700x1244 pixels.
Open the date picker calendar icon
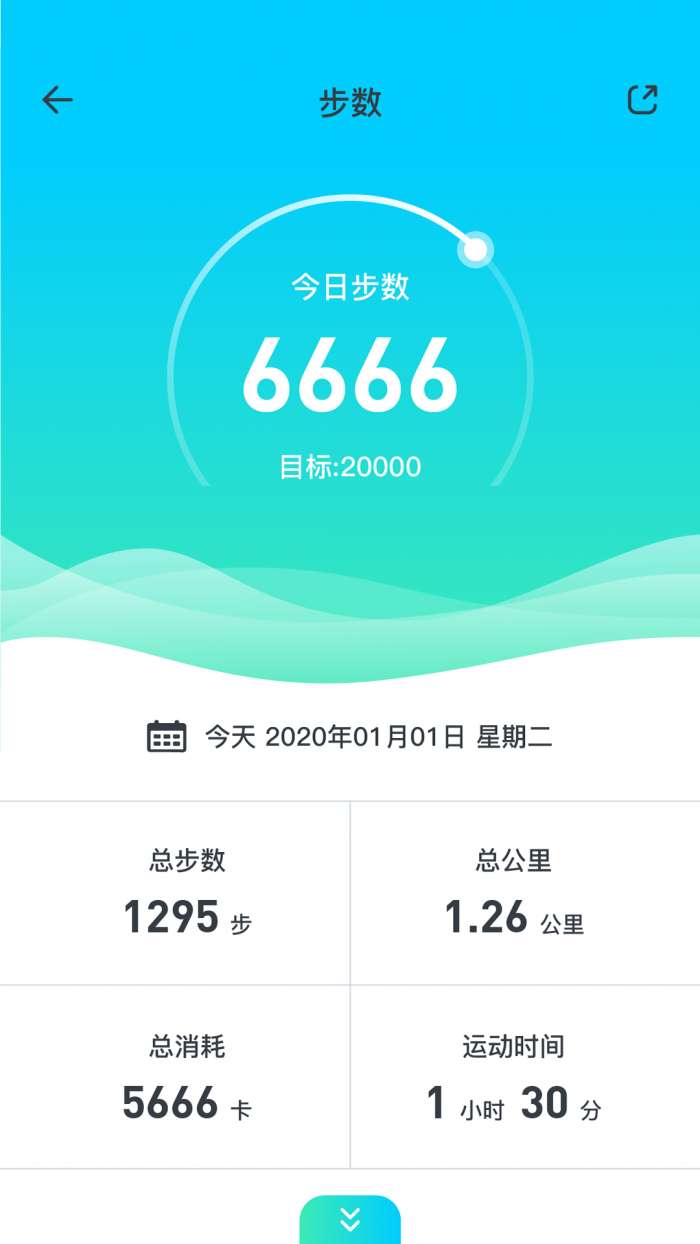click(x=167, y=737)
